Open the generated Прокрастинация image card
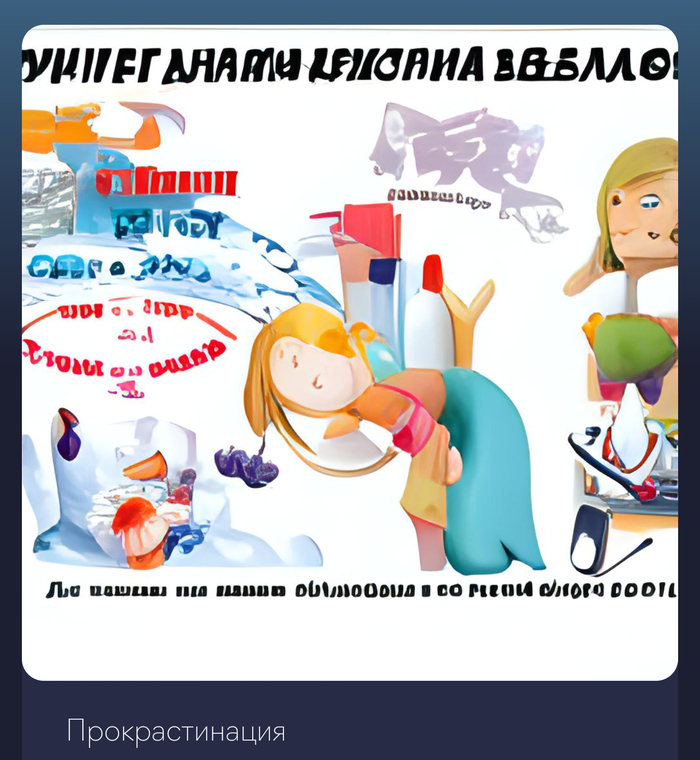Image resolution: width=700 pixels, height=760 pixels. (x=350, y=352)
